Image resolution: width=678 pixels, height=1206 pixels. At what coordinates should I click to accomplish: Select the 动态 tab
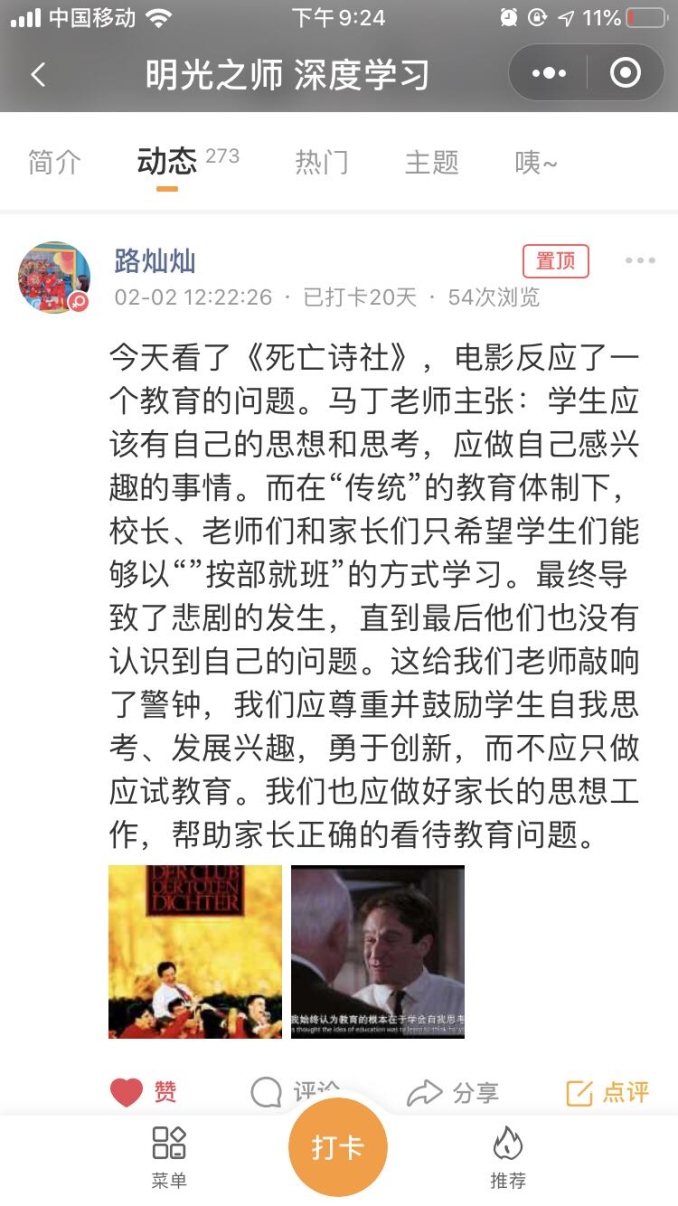166,162
